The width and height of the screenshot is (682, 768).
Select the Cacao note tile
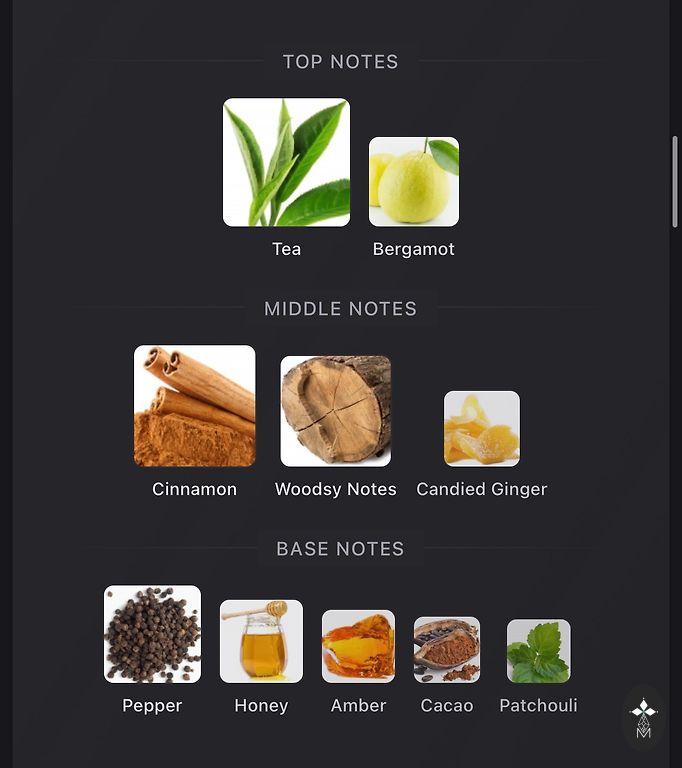tap(447, 650)
